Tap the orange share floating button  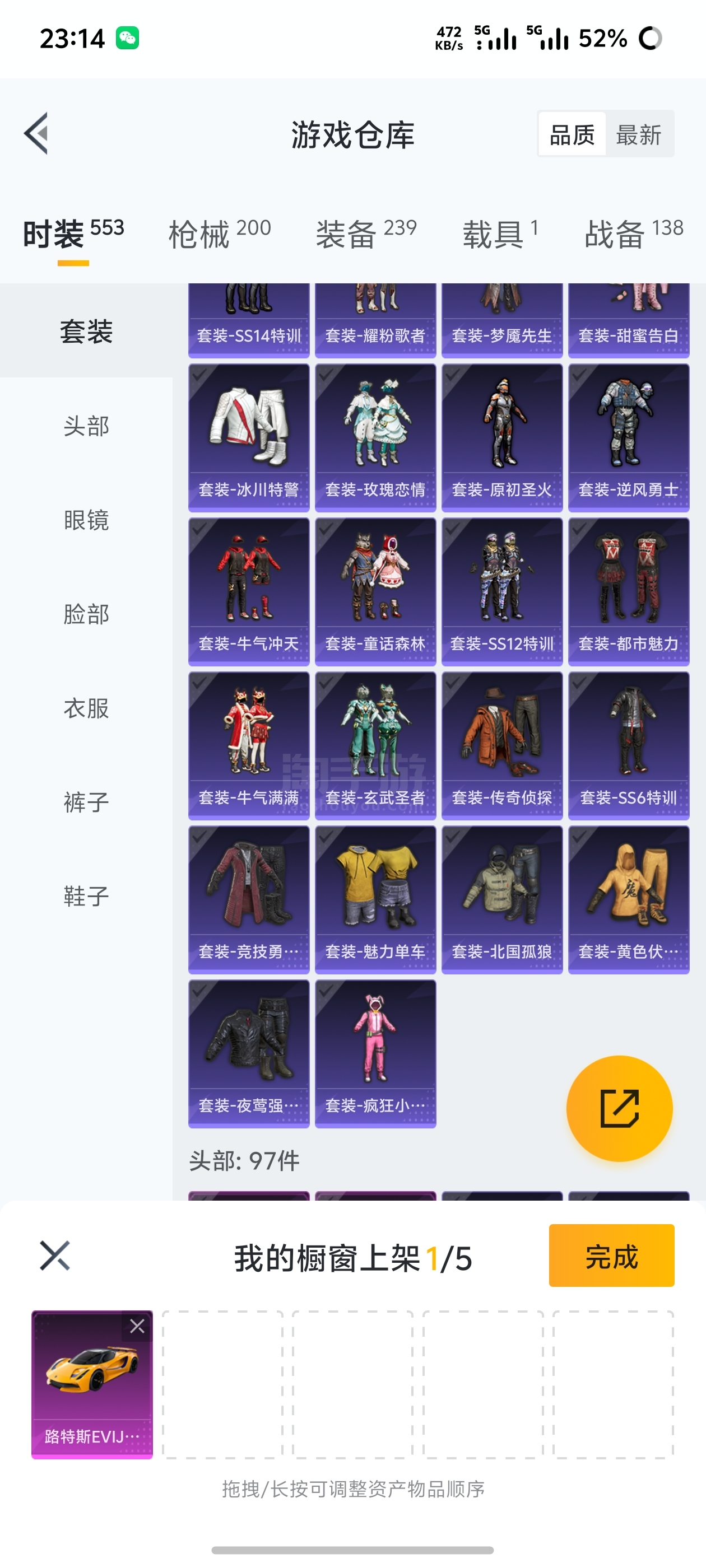(x=619, y=1108)
